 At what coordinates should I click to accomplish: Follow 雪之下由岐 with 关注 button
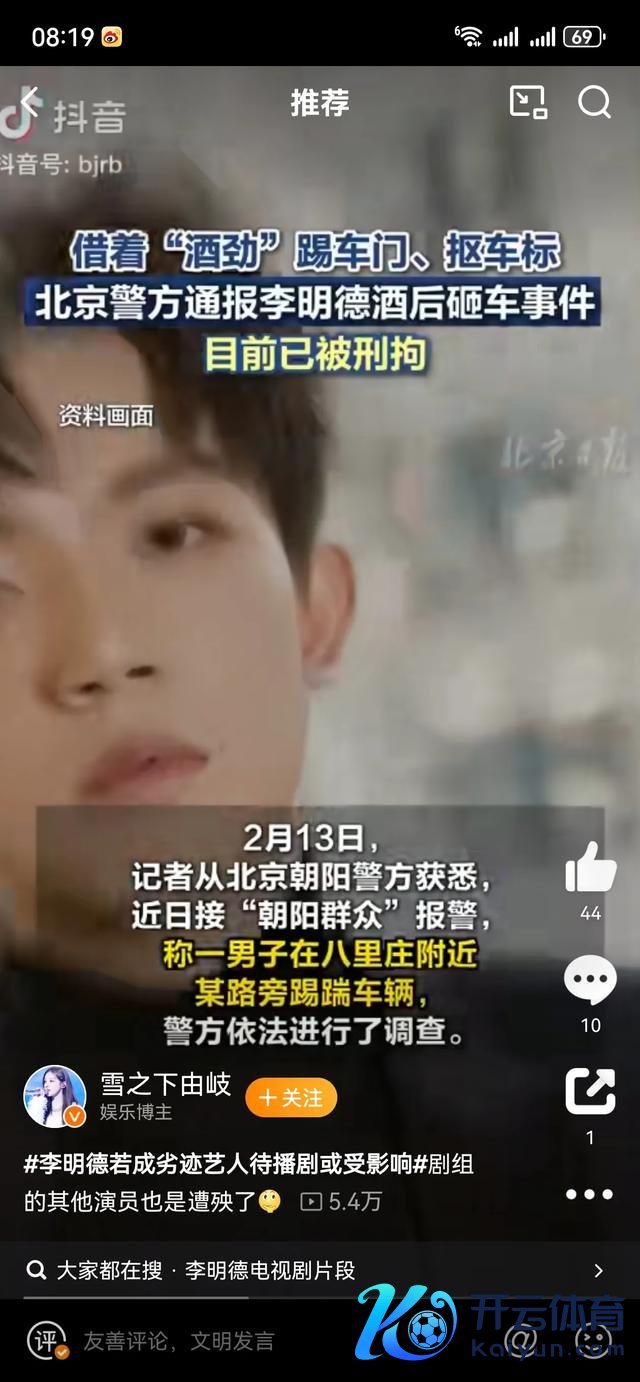coord(291,1098)
